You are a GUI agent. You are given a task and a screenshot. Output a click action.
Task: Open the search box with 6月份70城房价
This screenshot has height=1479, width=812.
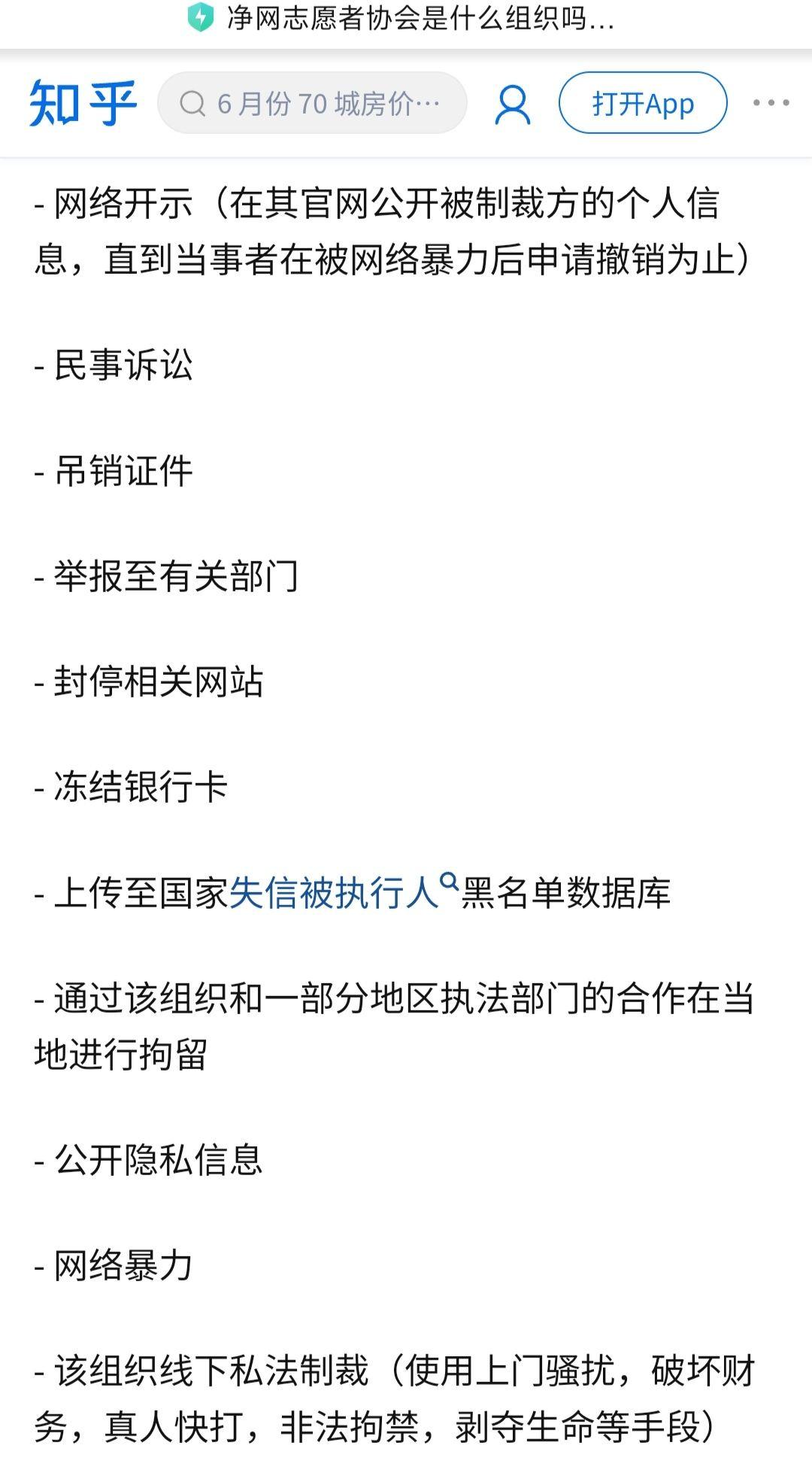pos(312,103)
